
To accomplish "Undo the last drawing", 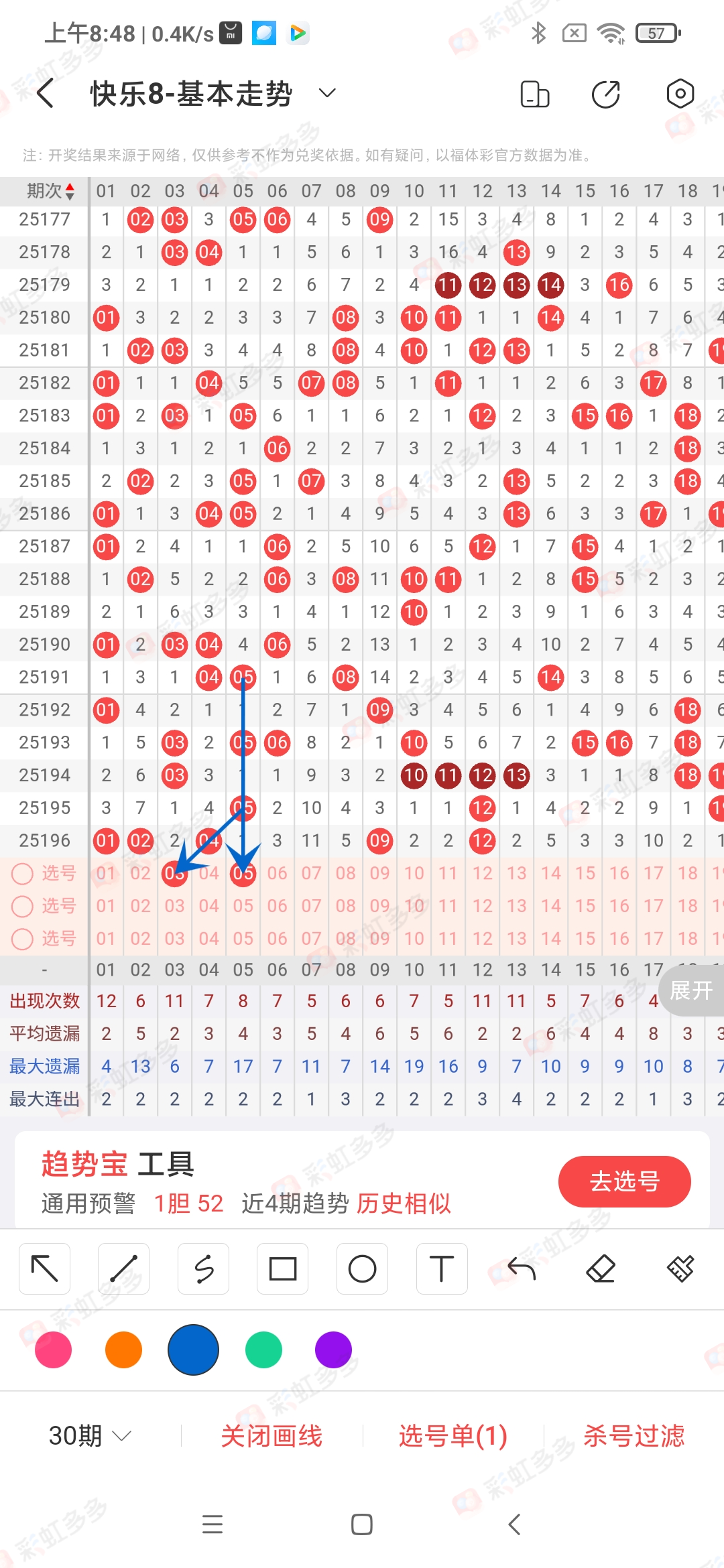I will [522, 1268].
